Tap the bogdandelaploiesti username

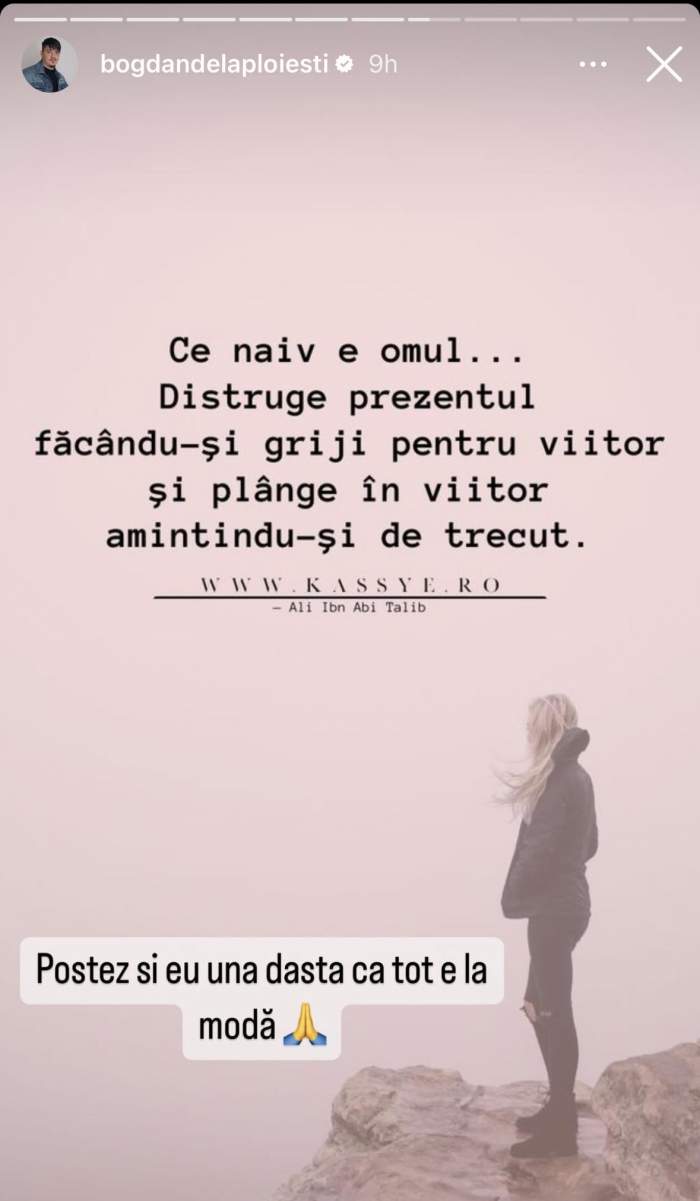pos(214,64)
